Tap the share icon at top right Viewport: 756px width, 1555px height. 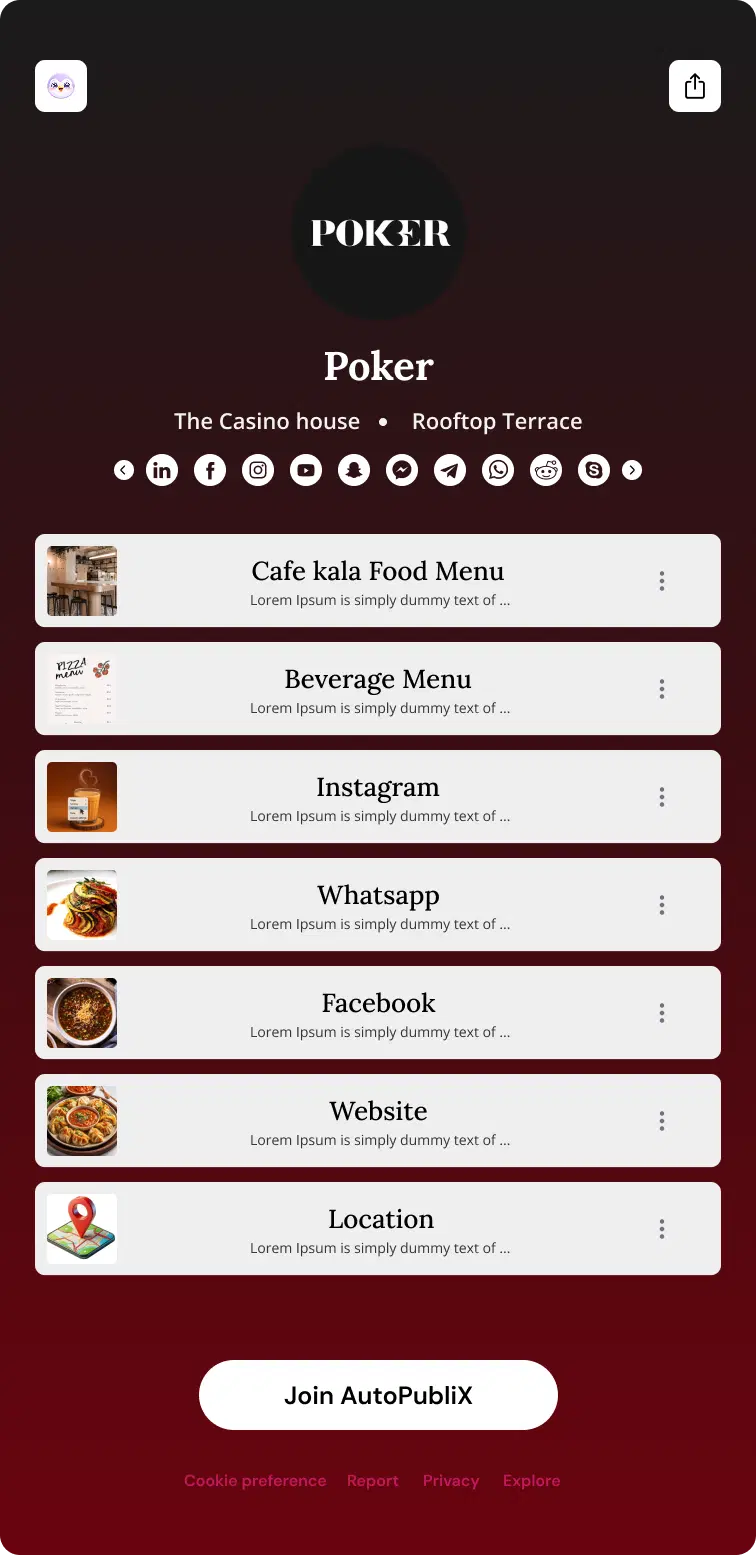695,86
